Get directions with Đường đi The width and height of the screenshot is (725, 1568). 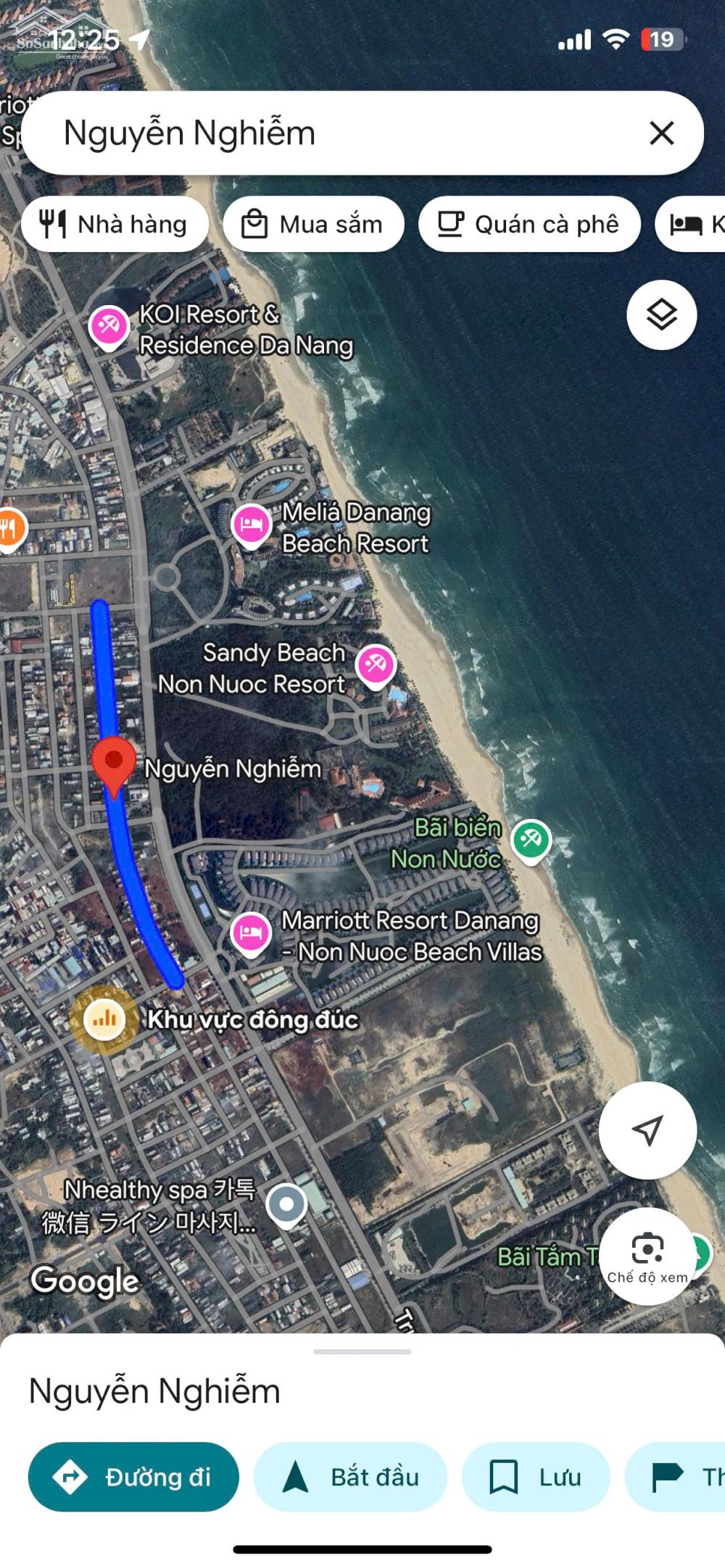click(x=133, y=1477)
